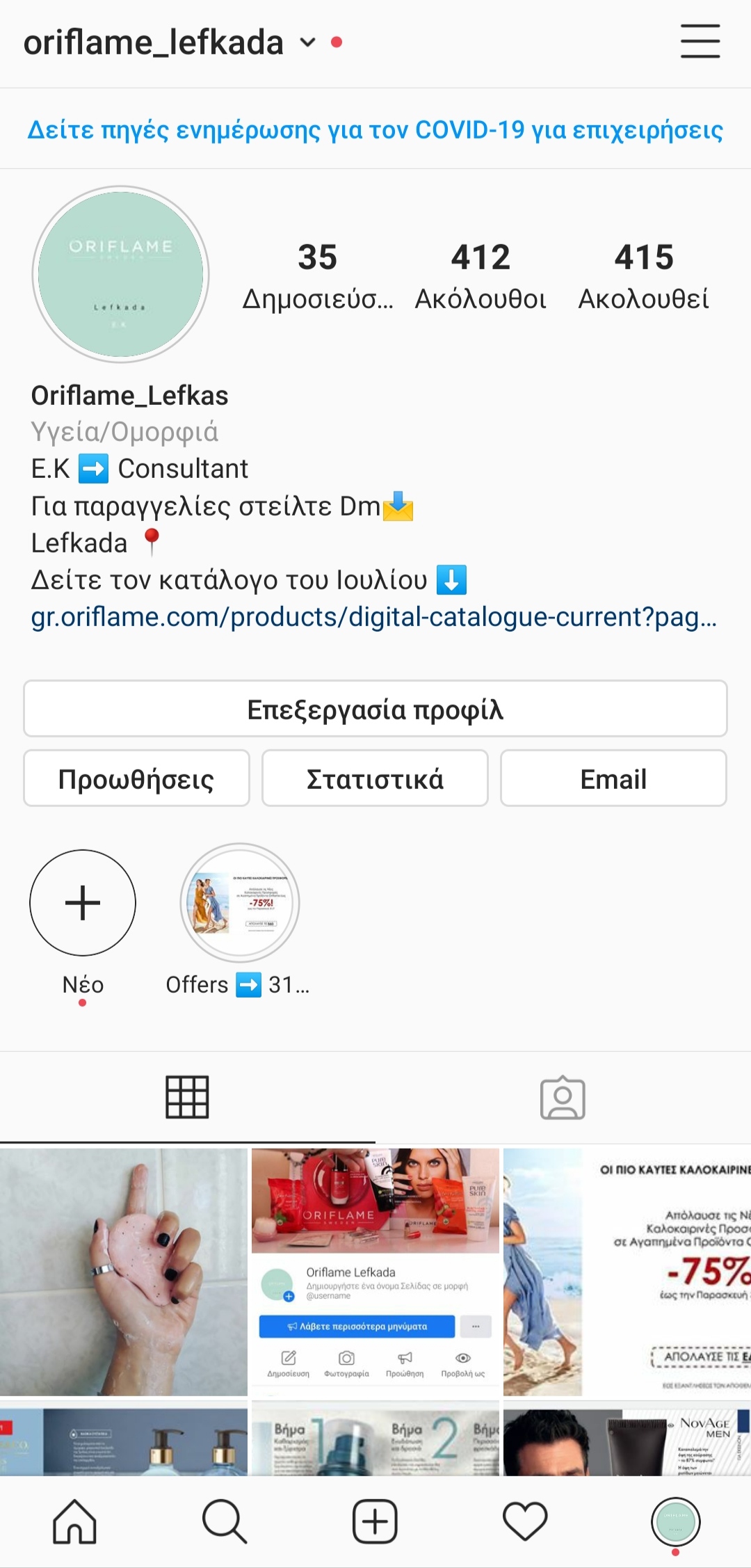This screenshot has height=1568, width=751.
Task: Switch to the tagged photos tab
Action: [x=563, y=1098]
